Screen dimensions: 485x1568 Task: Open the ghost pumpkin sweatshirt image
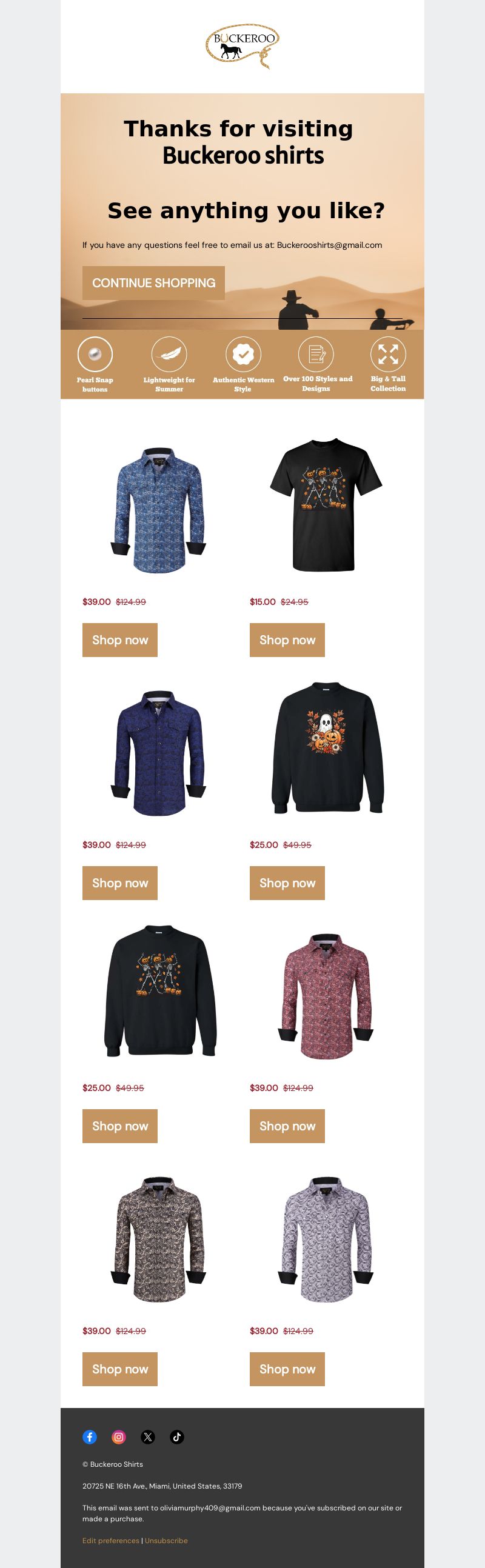[x=327, y=748]
